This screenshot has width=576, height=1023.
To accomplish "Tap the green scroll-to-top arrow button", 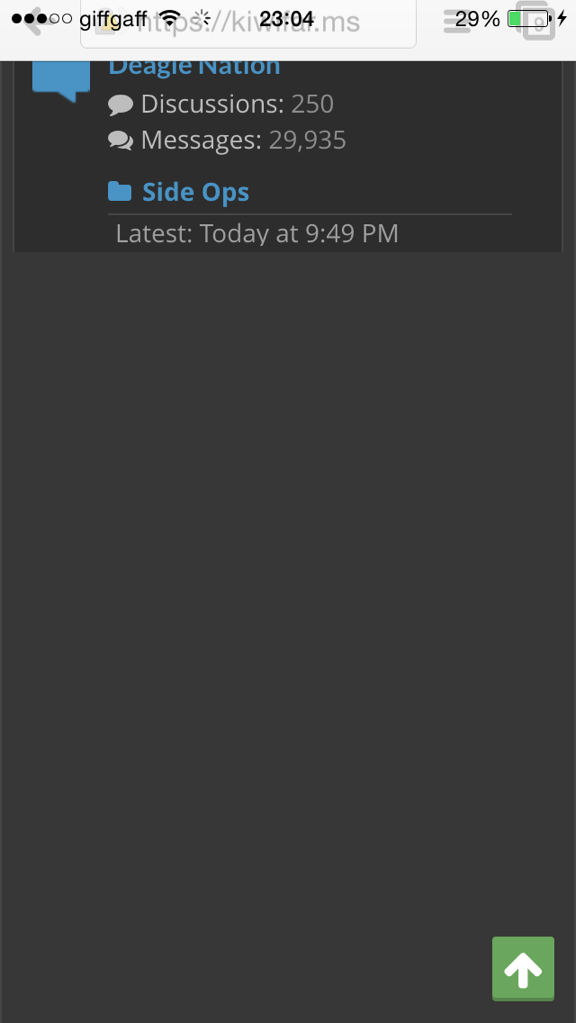I will [523, 968].
